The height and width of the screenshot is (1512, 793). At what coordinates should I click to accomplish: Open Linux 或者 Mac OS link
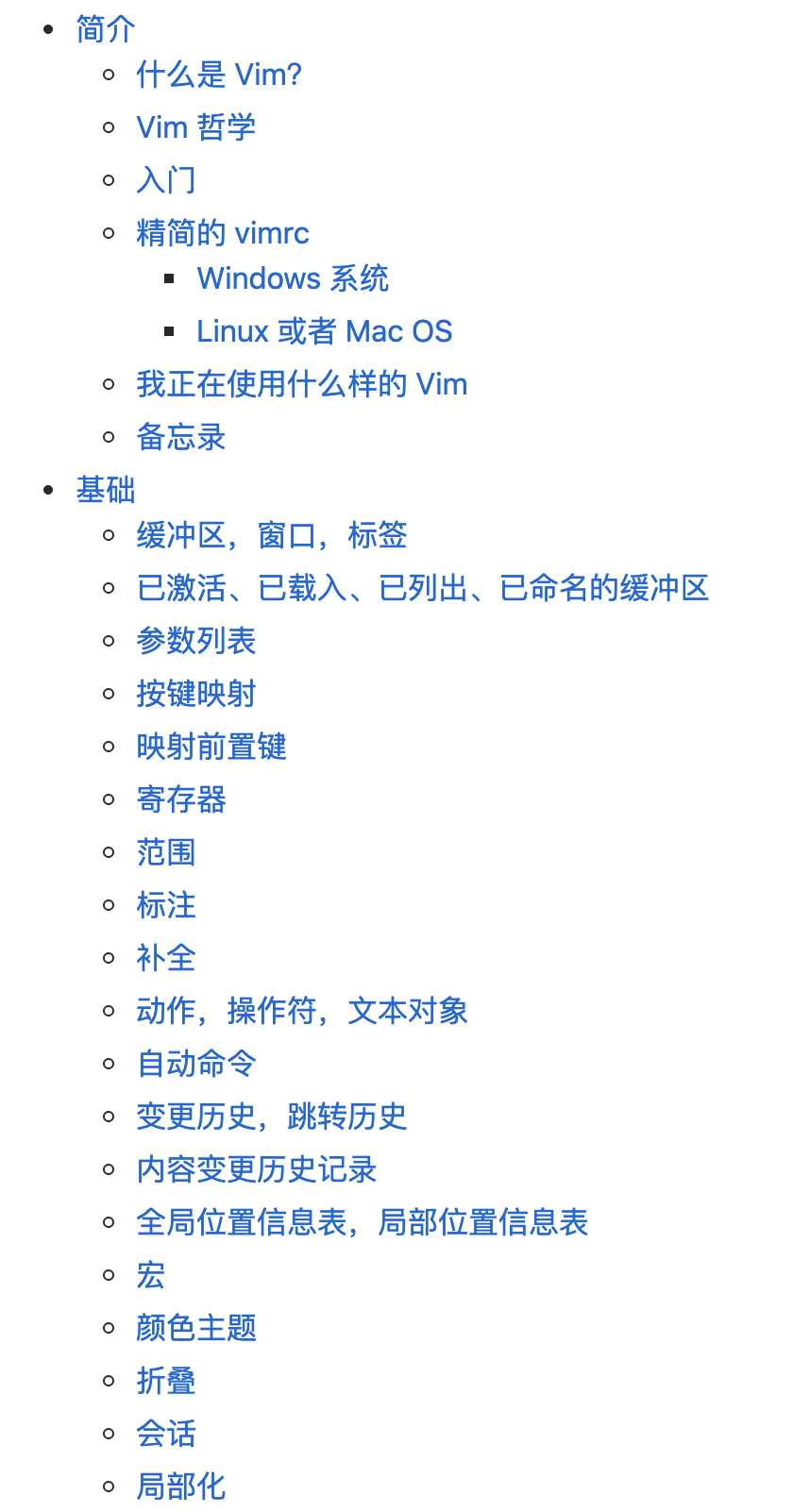324,331
